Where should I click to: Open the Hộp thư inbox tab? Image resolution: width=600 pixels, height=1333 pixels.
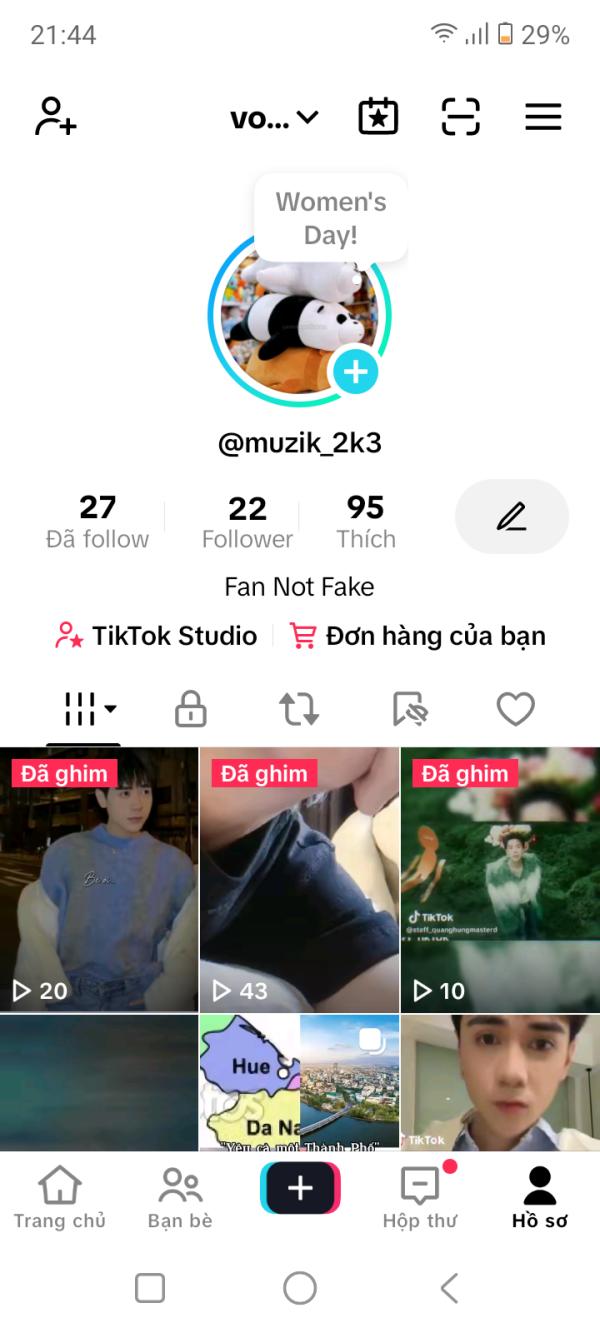[x=420, y=1197]
